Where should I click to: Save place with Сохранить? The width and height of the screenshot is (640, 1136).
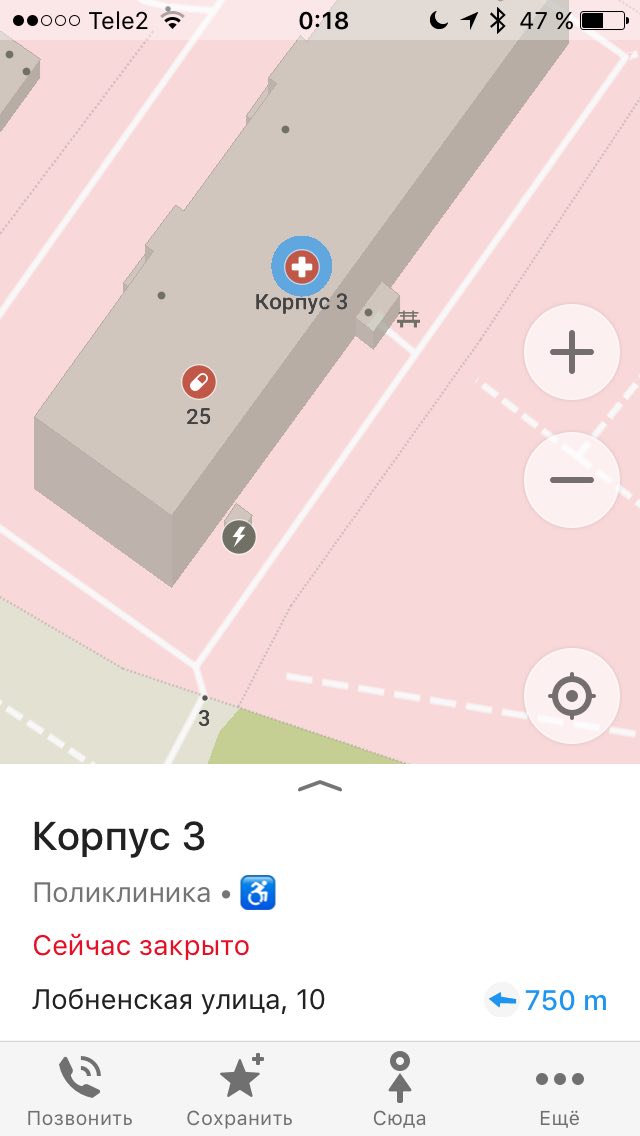click(x=240, y=1089)
